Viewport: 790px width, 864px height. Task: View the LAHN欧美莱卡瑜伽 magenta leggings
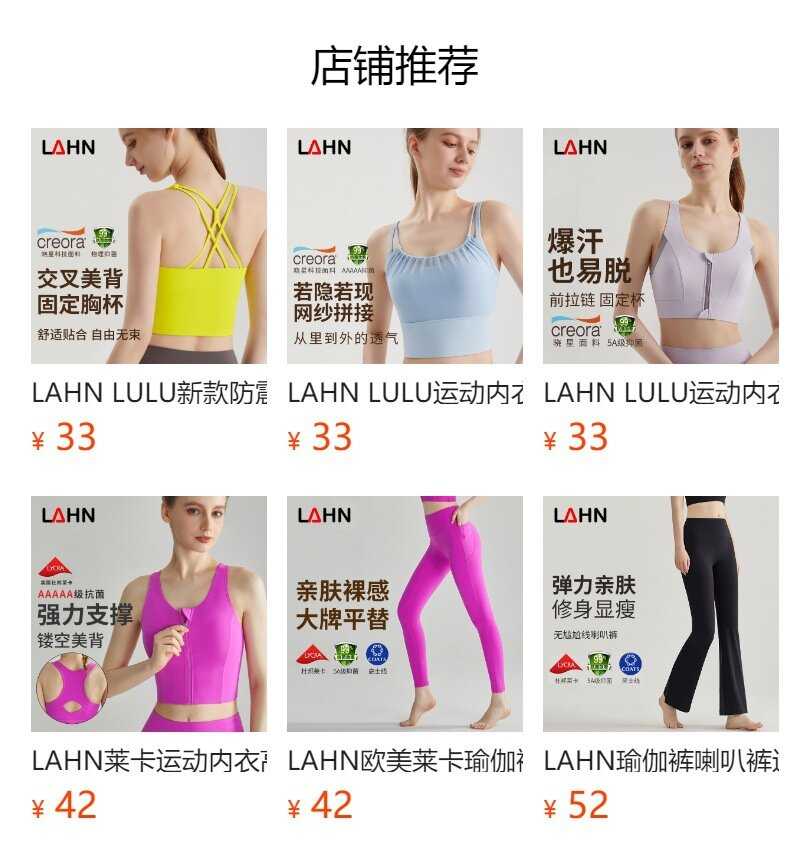coord(405,614)
